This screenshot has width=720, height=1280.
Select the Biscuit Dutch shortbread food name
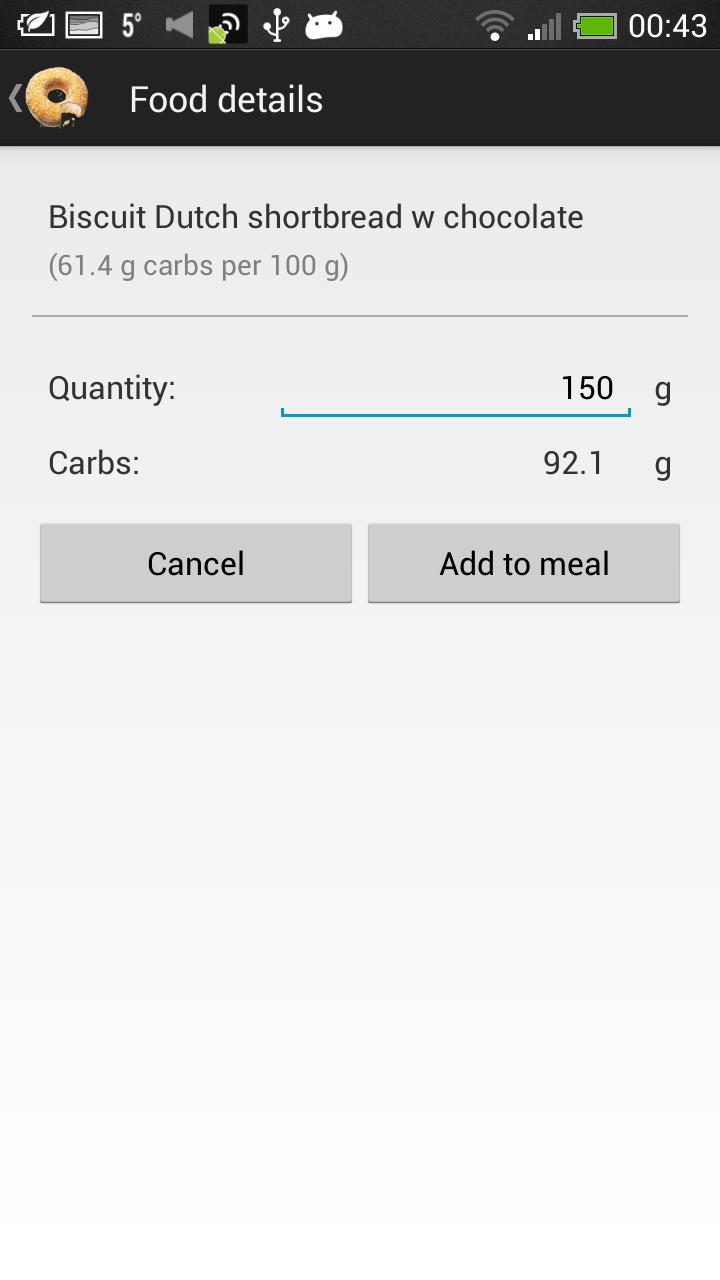(315, 216)
